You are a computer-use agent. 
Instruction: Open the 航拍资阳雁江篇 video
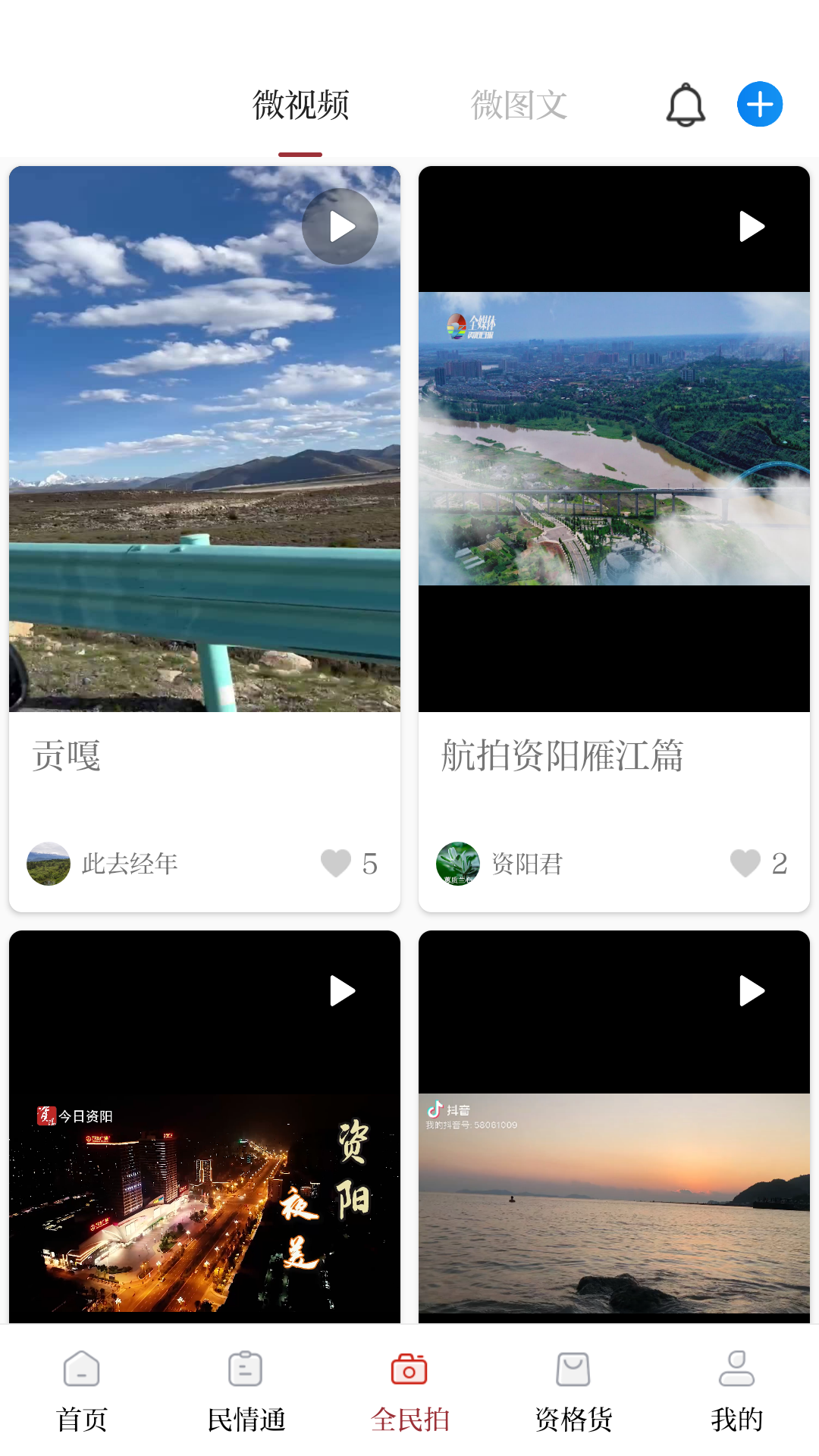click(x=614, y=440)
